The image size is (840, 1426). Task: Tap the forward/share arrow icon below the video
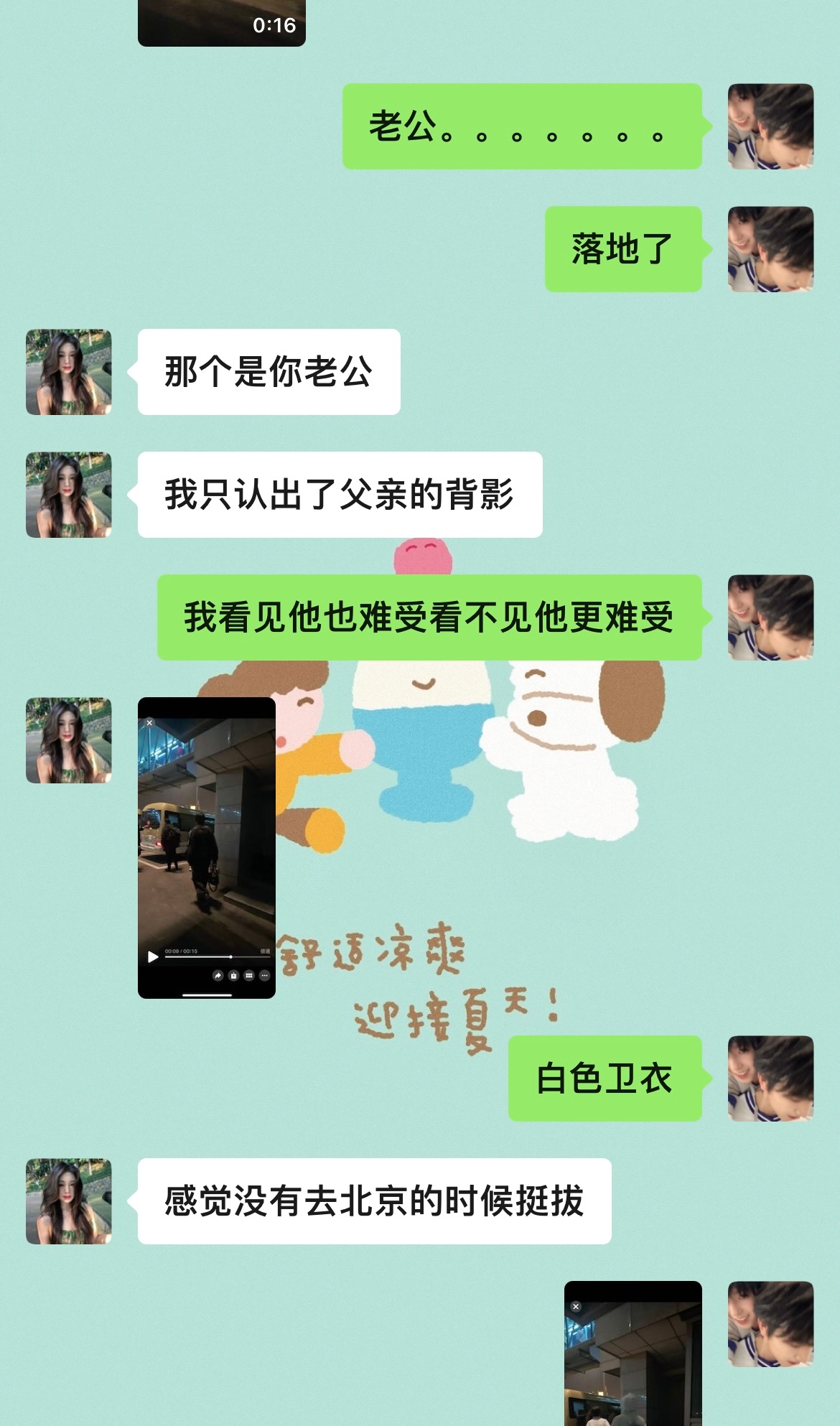[218, 975]
